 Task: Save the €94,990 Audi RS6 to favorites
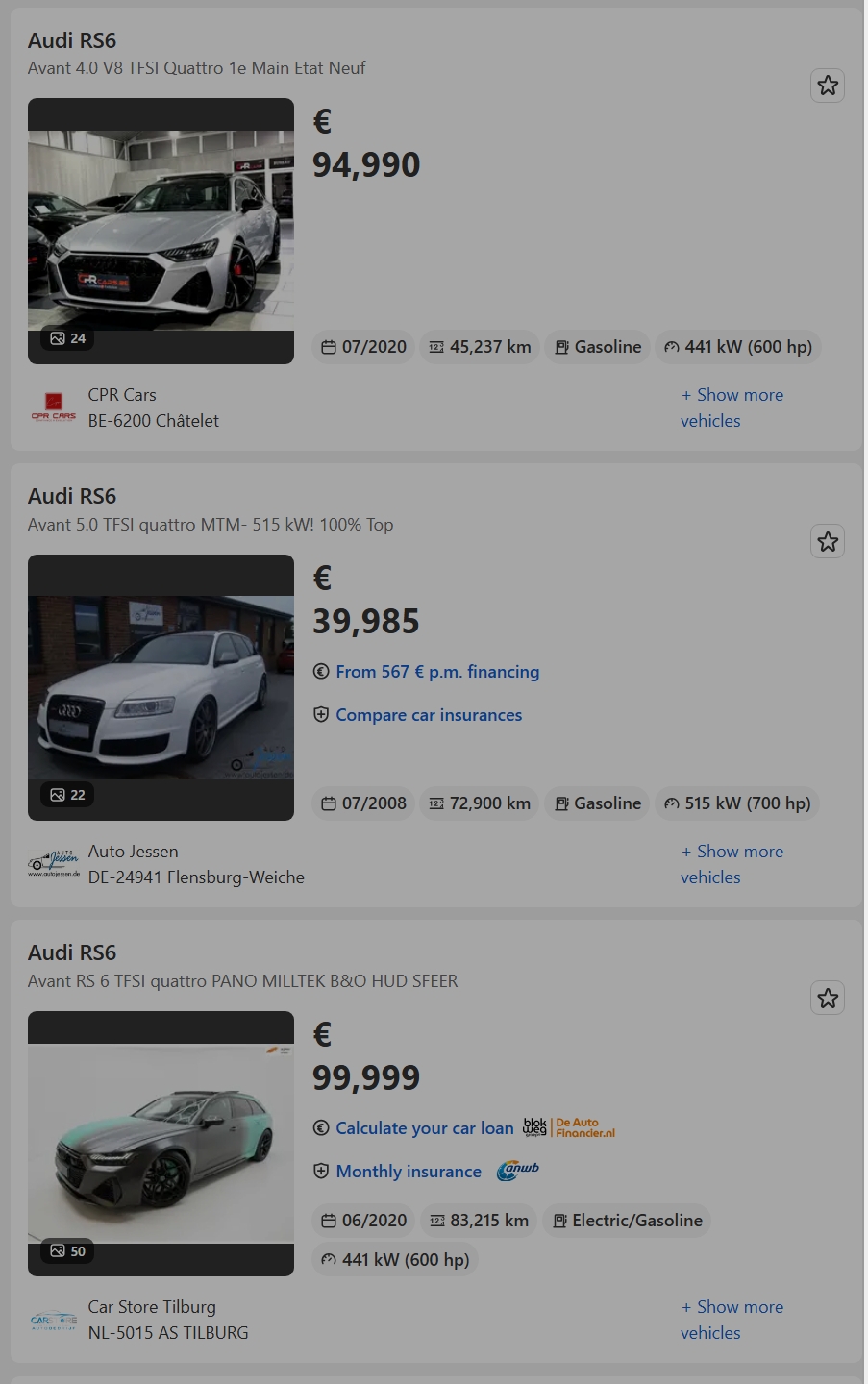point(827,86)
